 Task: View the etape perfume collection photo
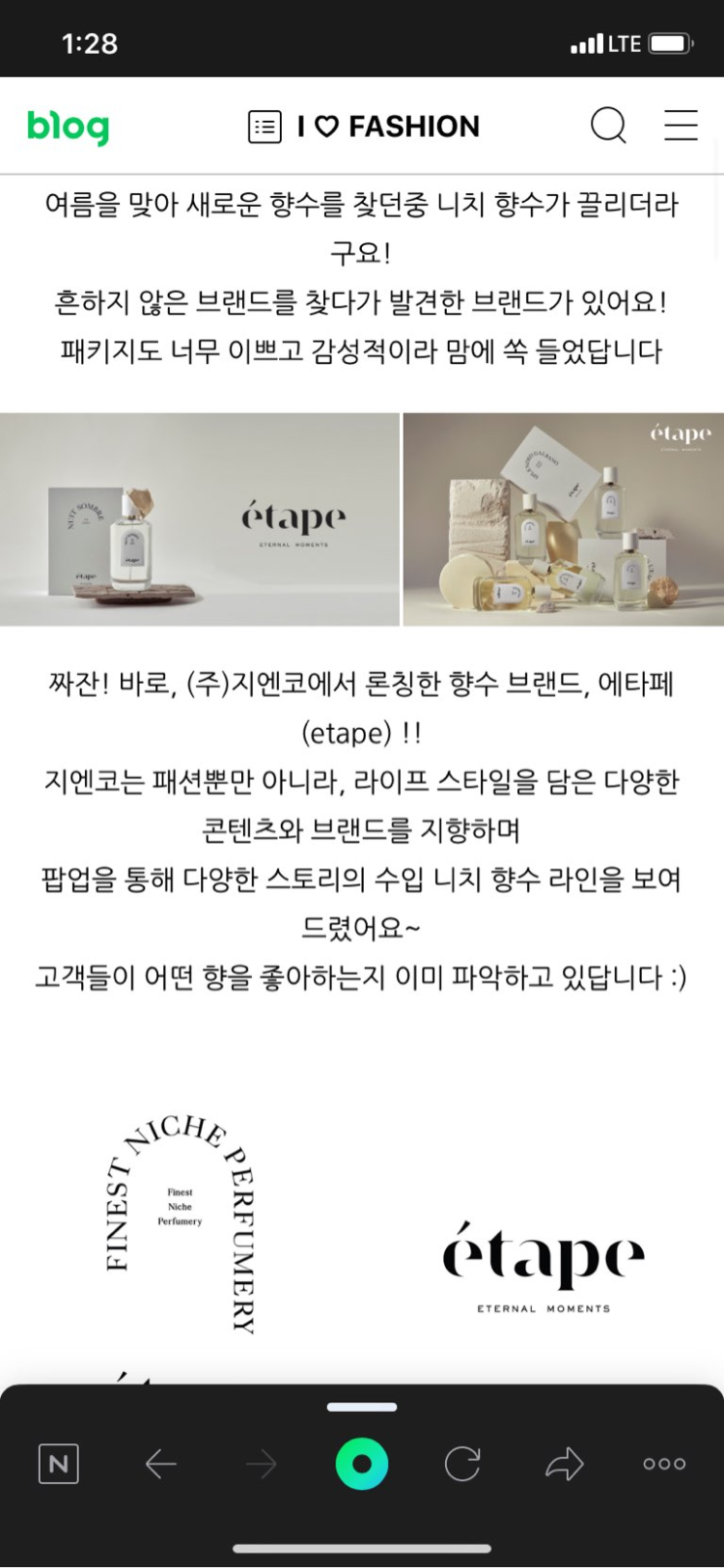[x=563, y=519]
